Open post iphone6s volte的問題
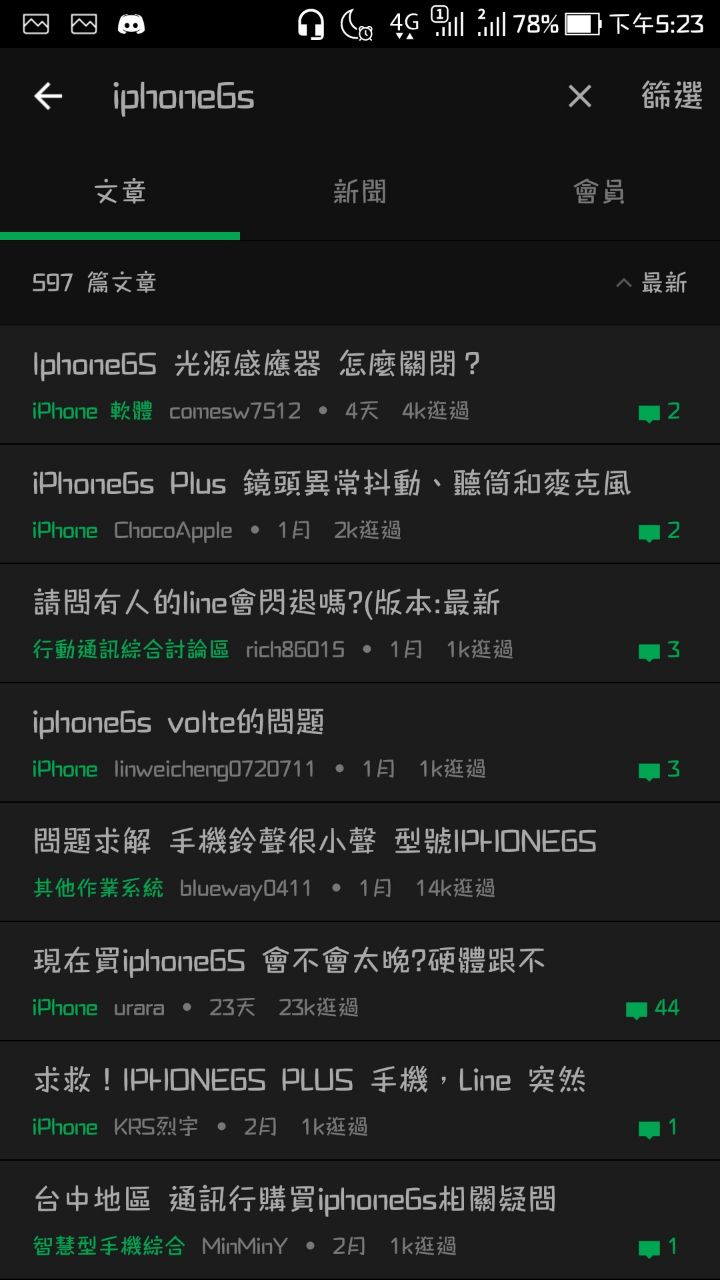The image size is (720, 1280). (x=360, y=742)
